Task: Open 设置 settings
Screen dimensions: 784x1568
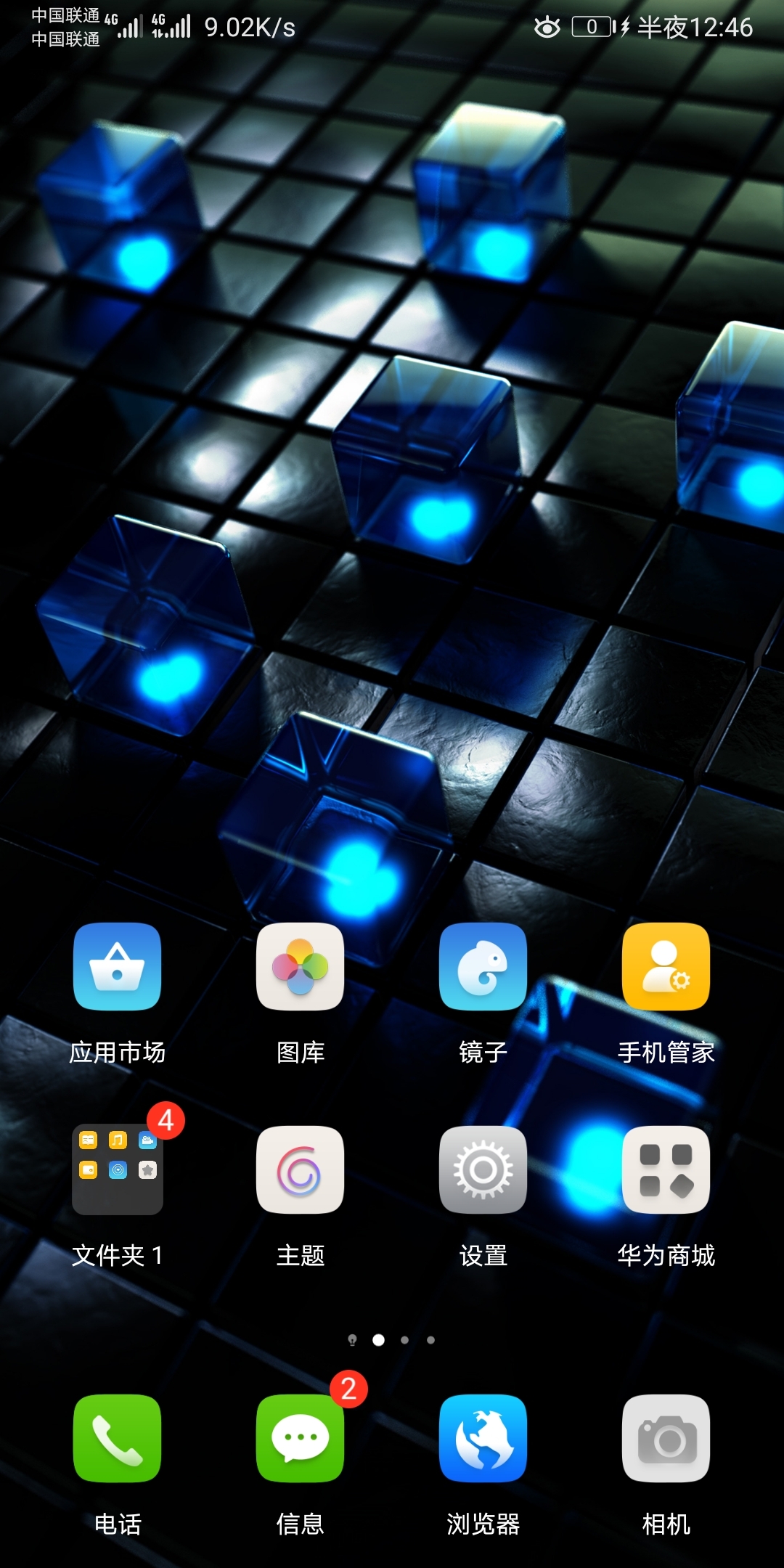Action: pyautogui.click(x=483, y=1169)
